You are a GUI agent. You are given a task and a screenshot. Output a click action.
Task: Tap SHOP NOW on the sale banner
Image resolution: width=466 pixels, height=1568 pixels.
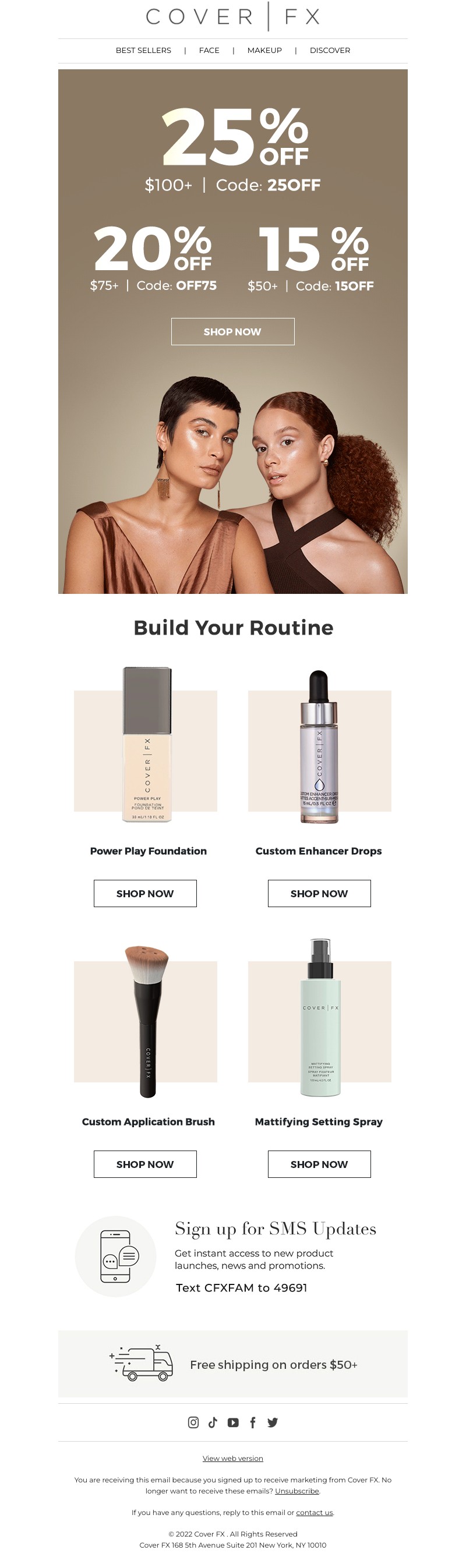tap(232, 332)
